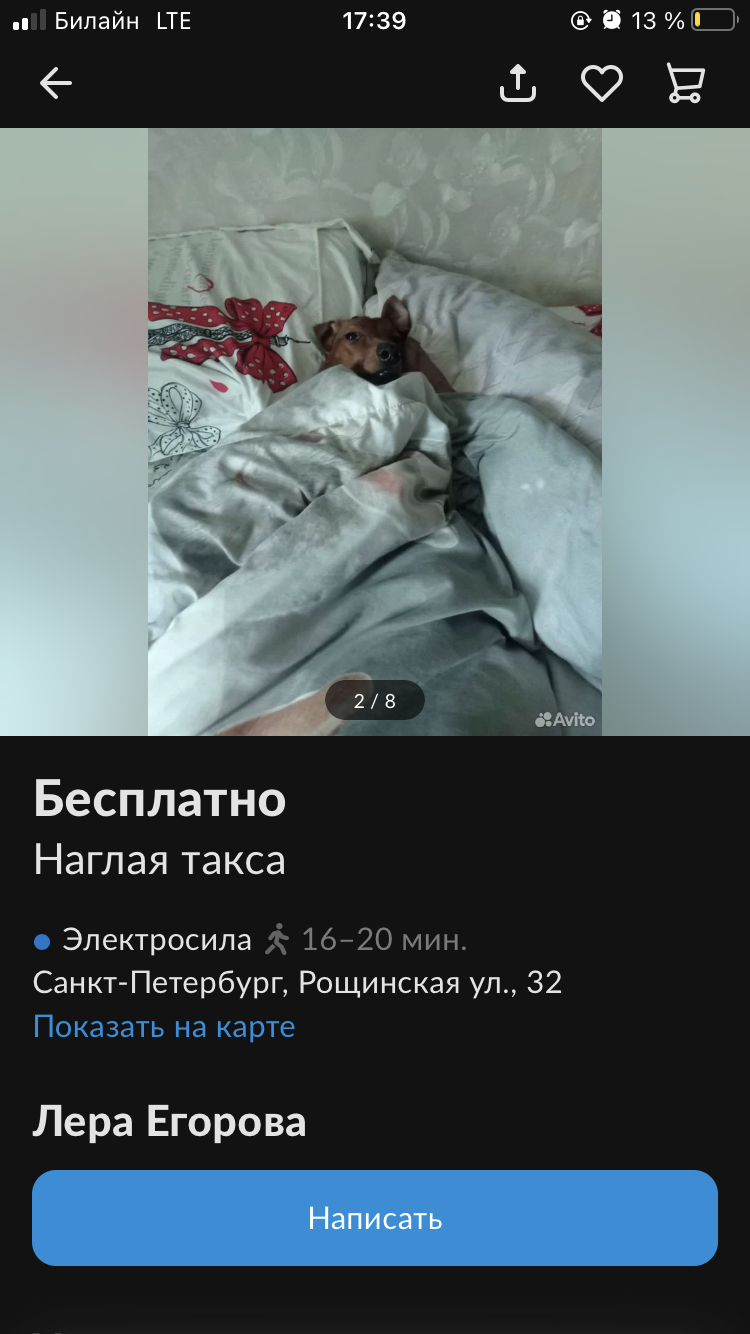The width and height of the screenshot is (750, 1334).
Task: Share this listing
Action: tap(517, 83)
